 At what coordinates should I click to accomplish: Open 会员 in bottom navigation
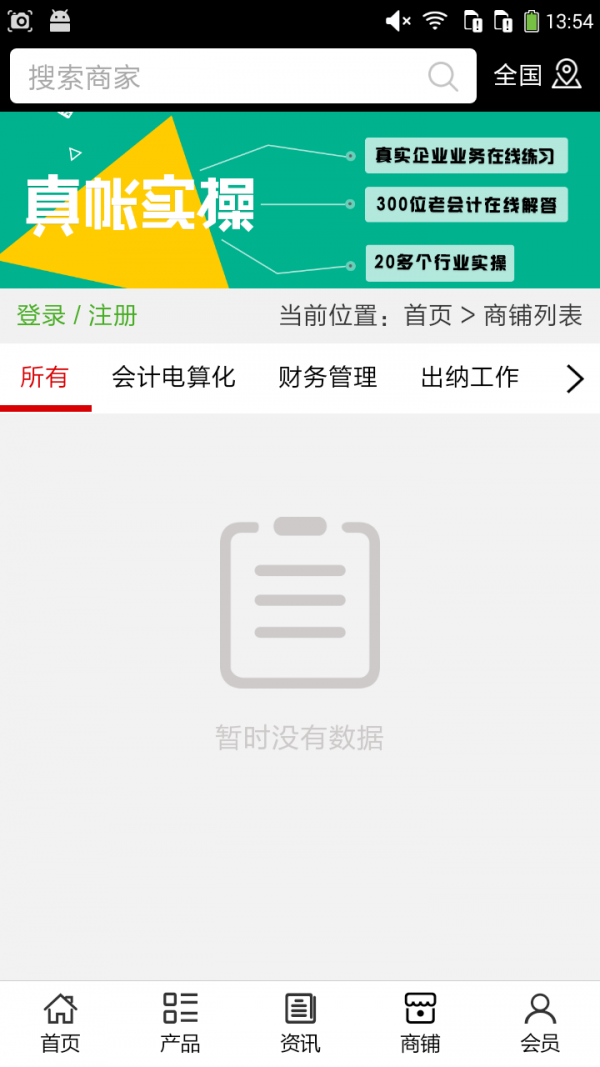click(x=540, y=1022)
